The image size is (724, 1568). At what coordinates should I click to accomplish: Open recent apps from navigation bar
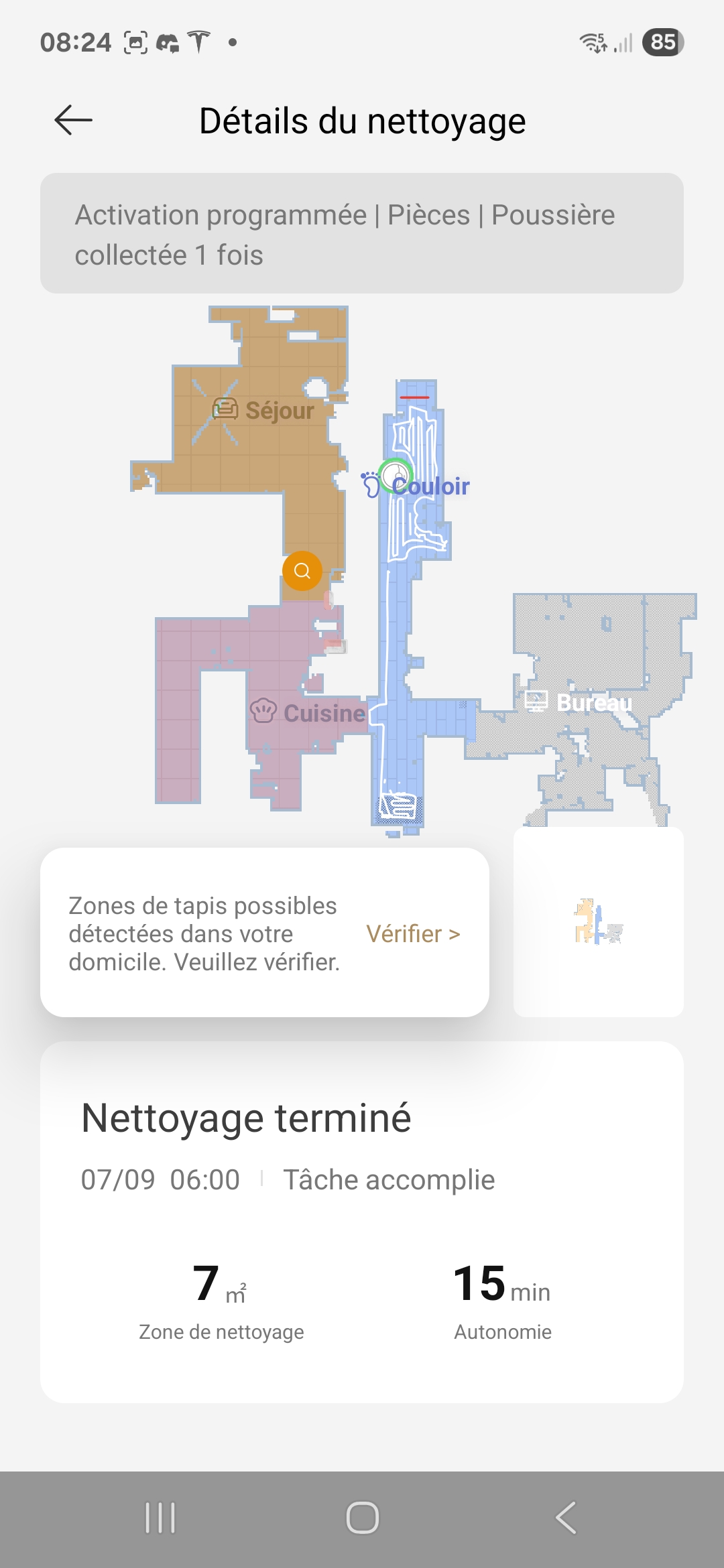(x=160, y=1518)
